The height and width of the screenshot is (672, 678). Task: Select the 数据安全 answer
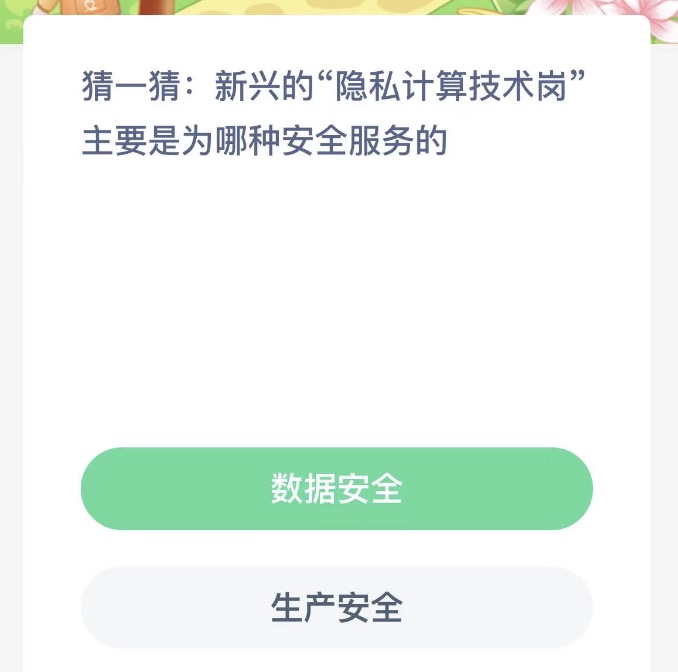337,489
